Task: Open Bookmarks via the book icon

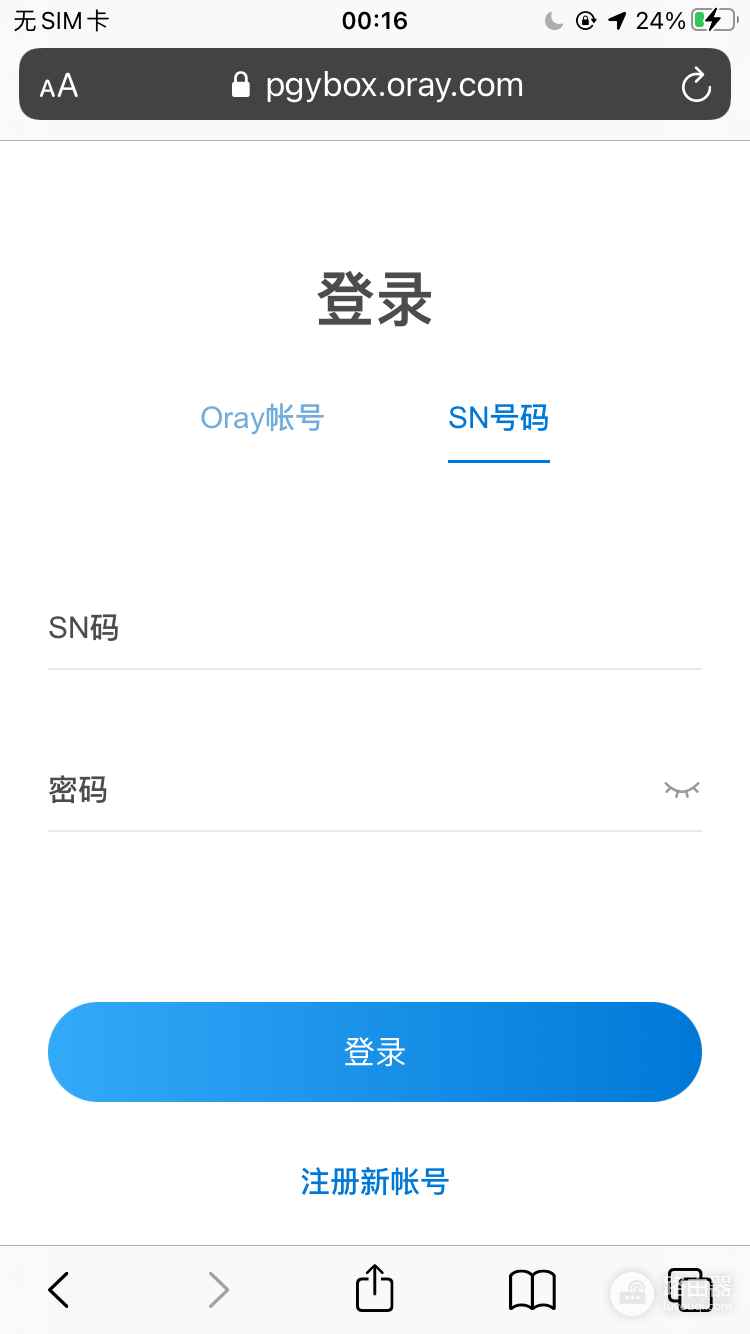Action: [531, 1289]
